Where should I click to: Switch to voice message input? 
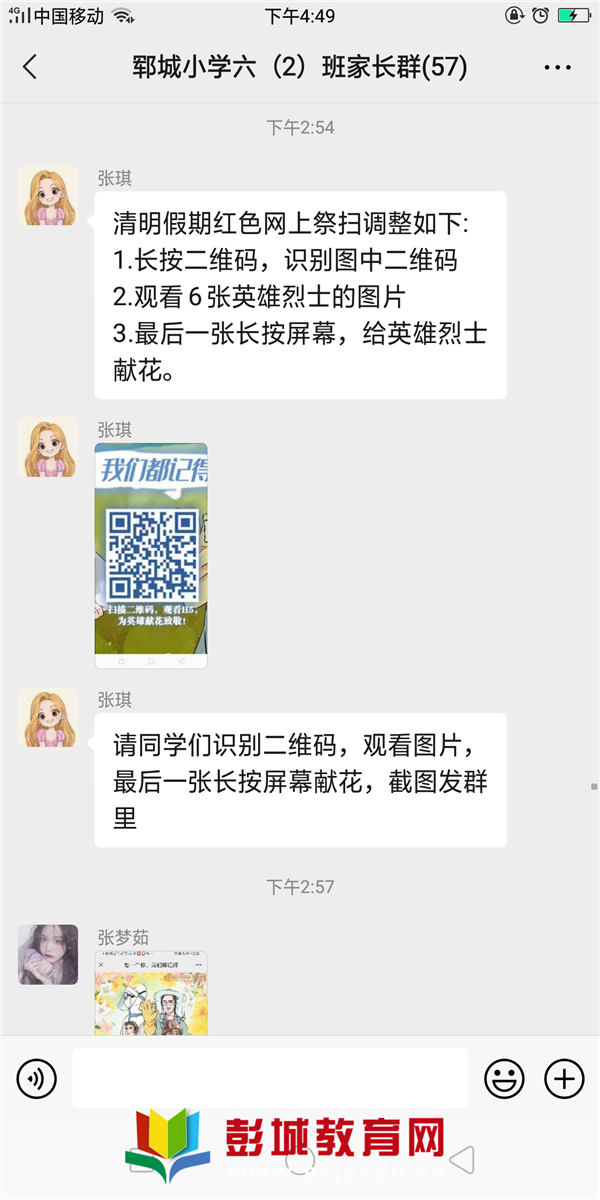(36, 1079)
